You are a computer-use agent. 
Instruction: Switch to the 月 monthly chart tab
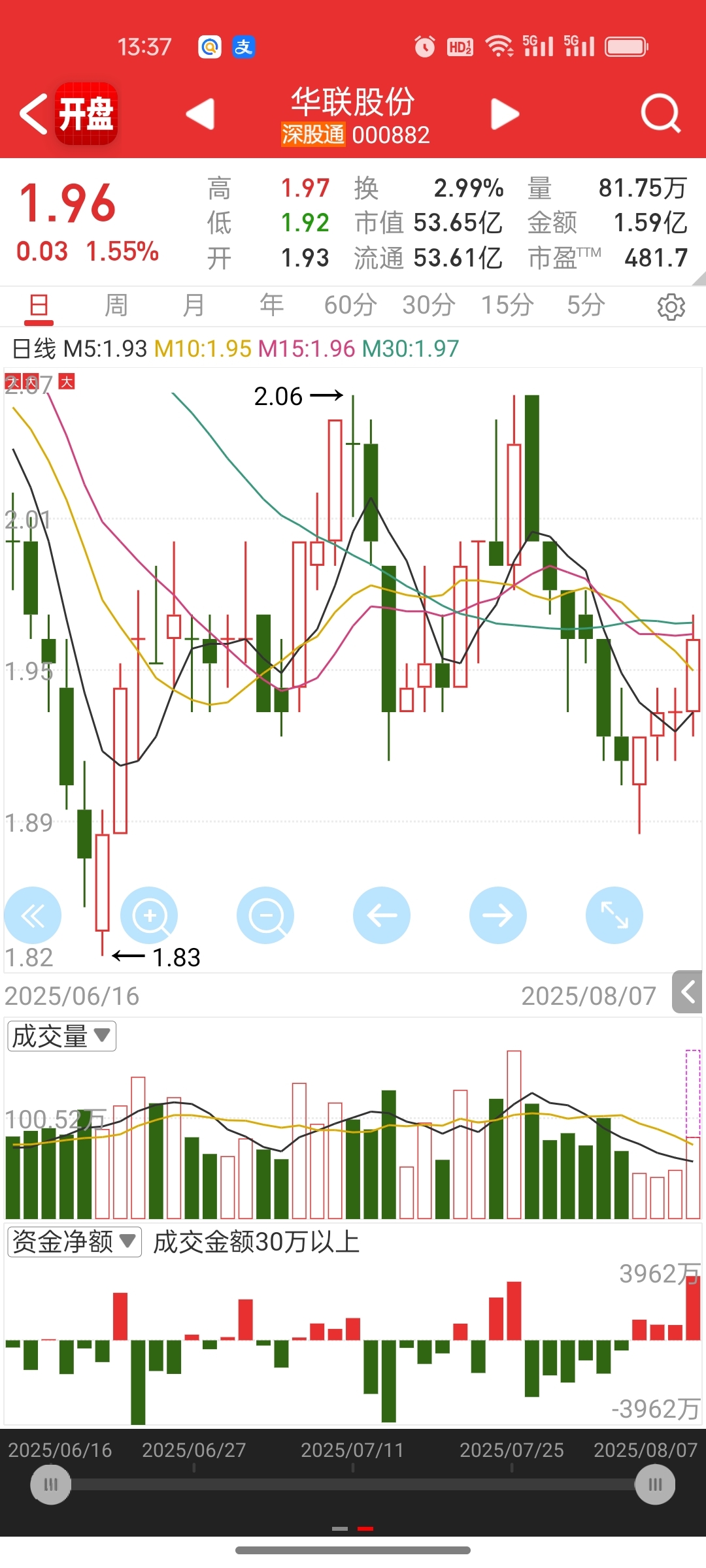click(x=194, y=305)
